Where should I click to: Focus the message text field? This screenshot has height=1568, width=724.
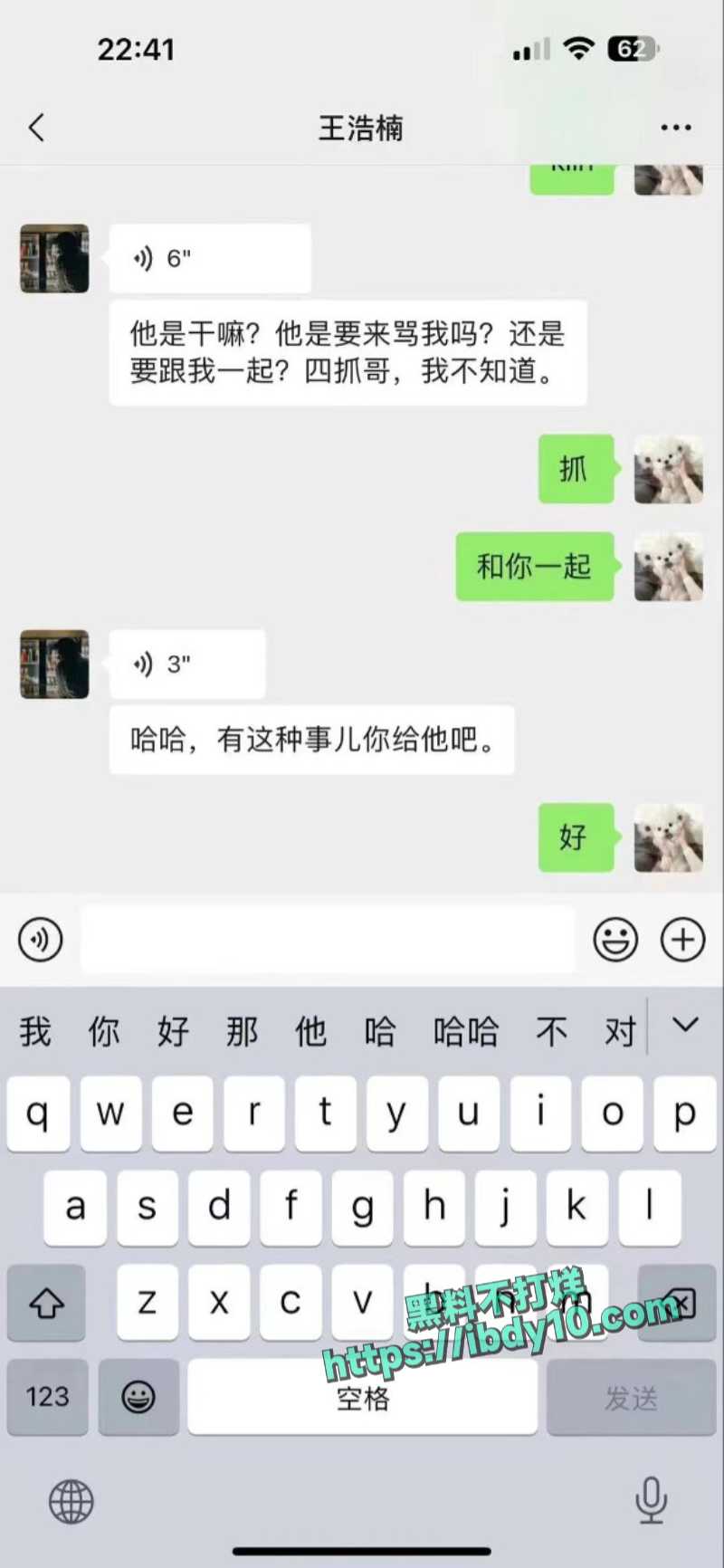328,940
